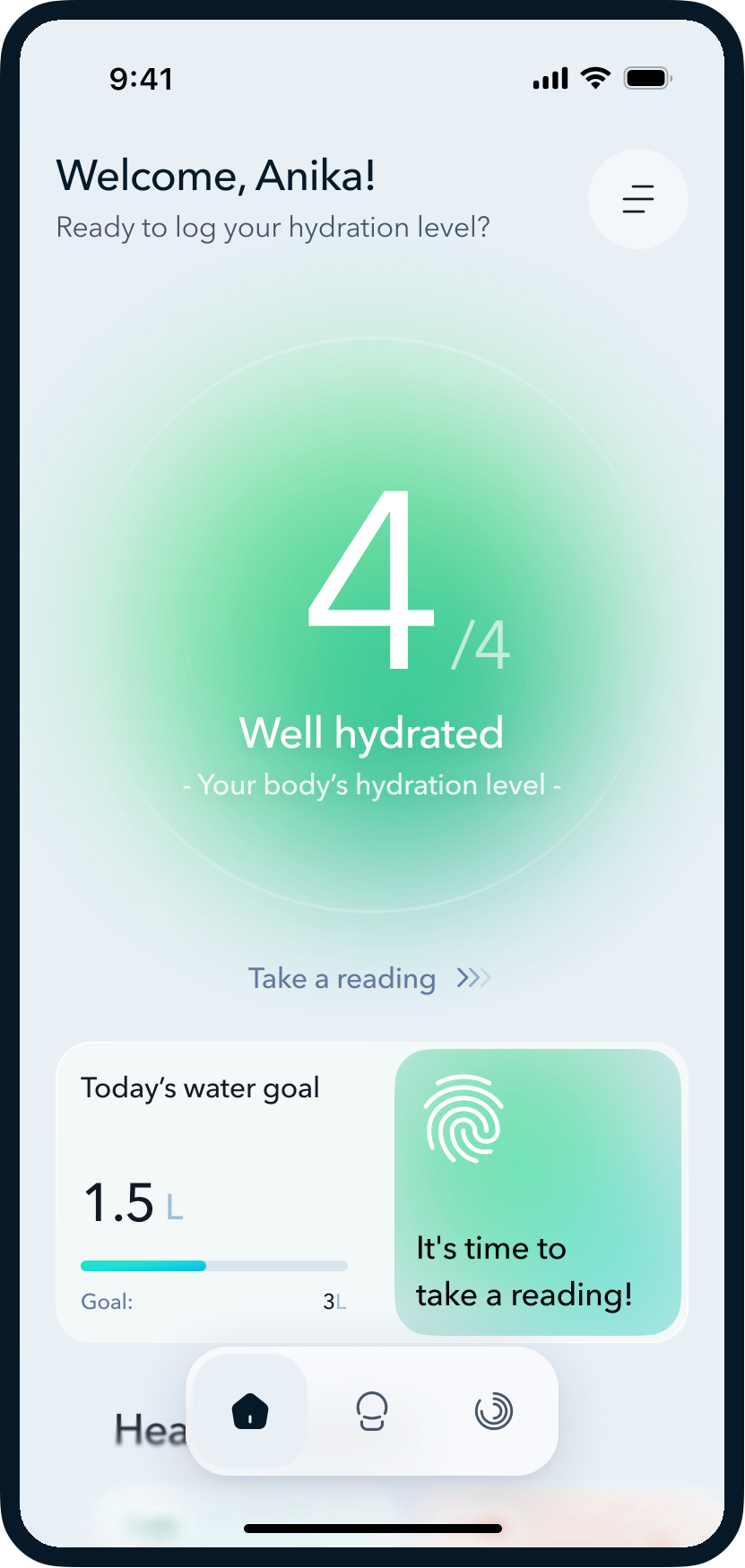Tap the sensor icon in bottom navigation

point(372,1410)
